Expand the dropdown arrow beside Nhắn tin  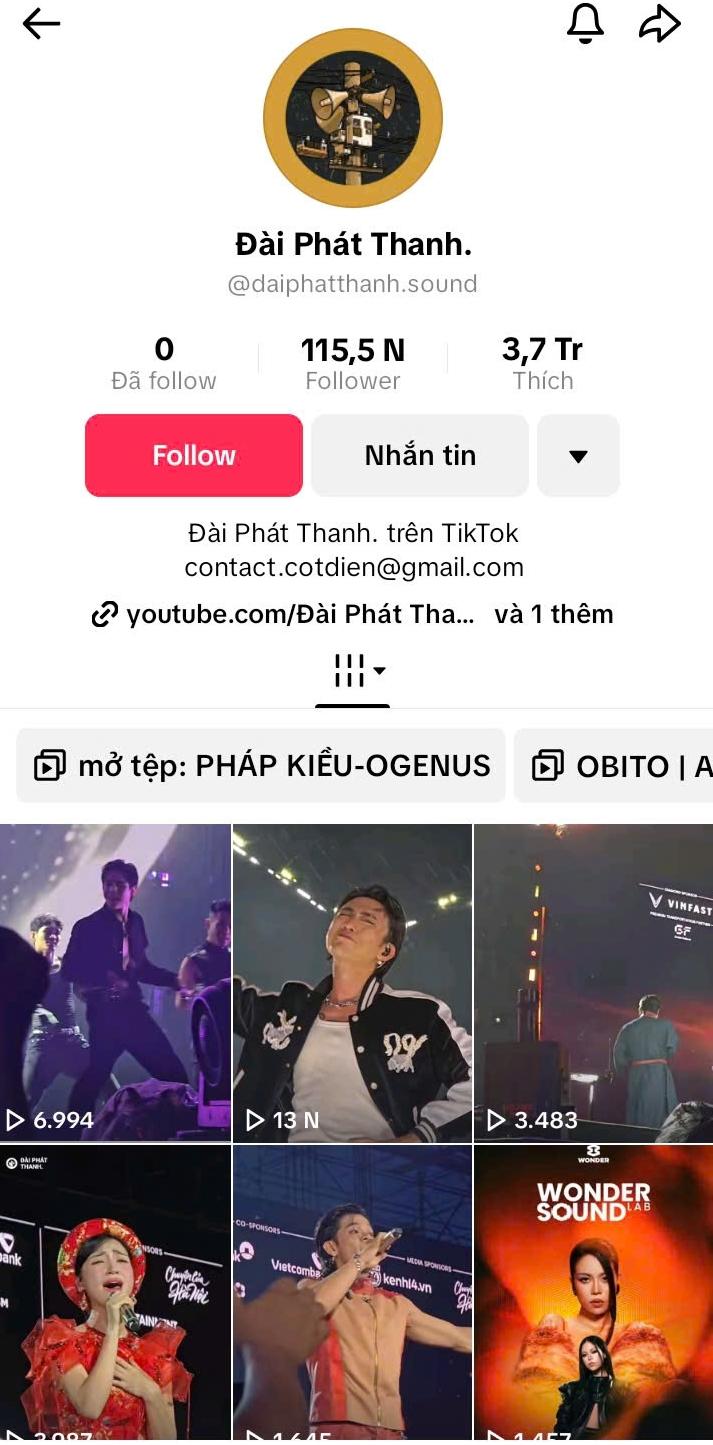coord(578,456)
